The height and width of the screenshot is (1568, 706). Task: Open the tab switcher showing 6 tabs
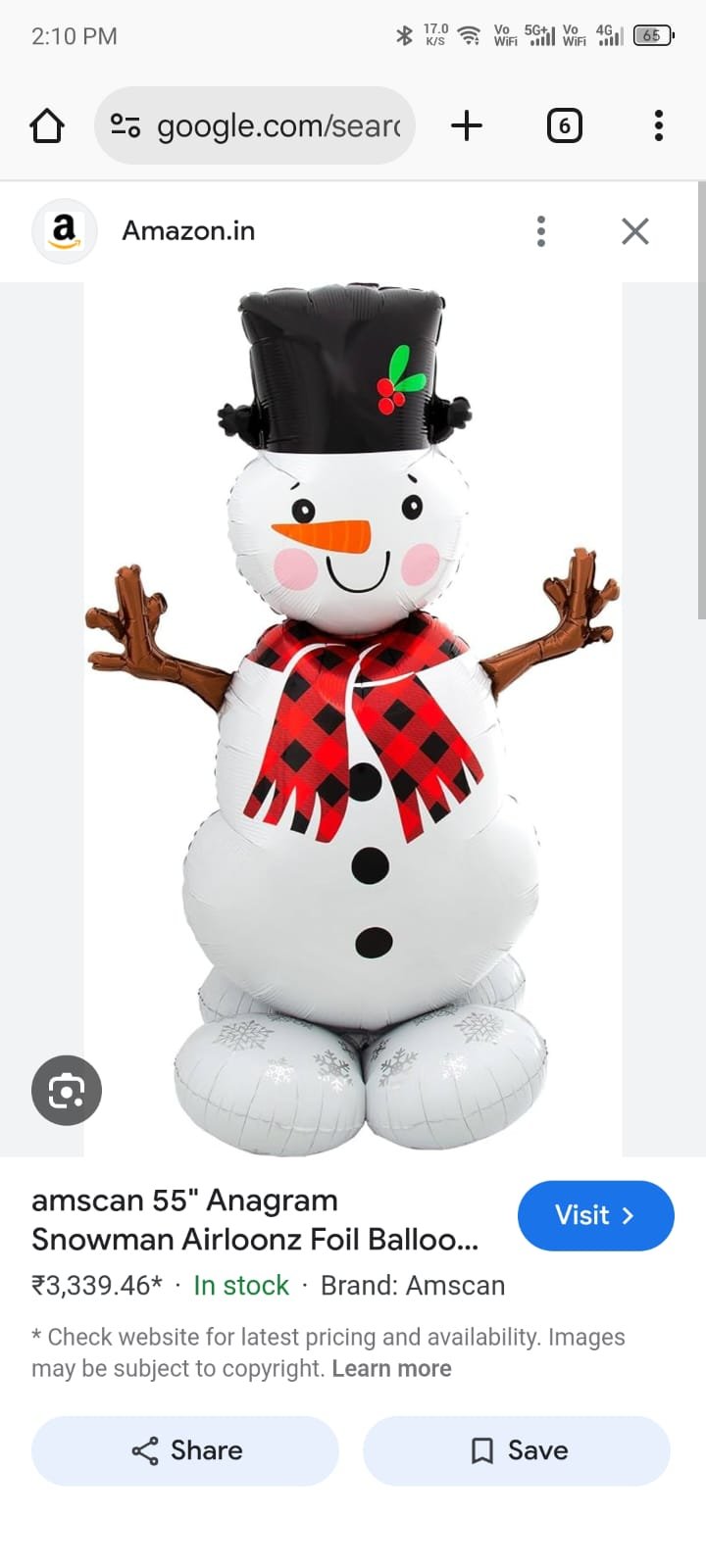[x=564, y=125]
